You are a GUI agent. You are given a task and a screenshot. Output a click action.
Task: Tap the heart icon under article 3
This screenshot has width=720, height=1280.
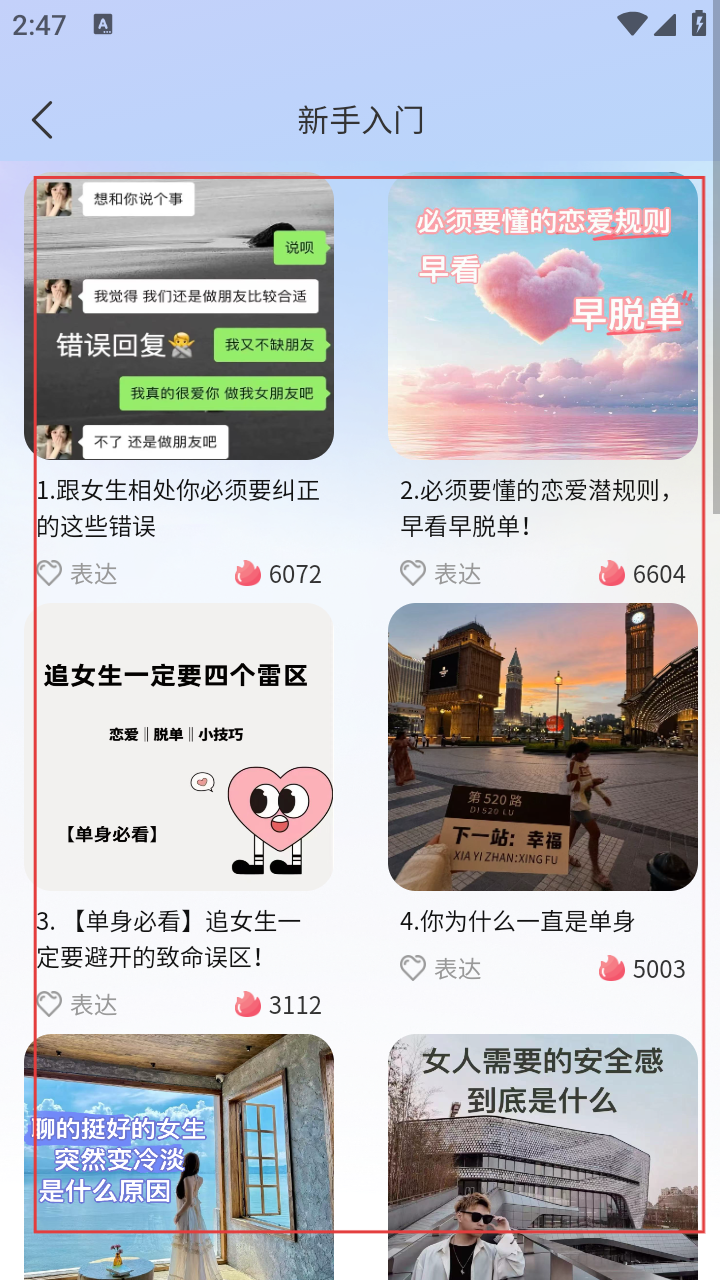(50, 1004)
